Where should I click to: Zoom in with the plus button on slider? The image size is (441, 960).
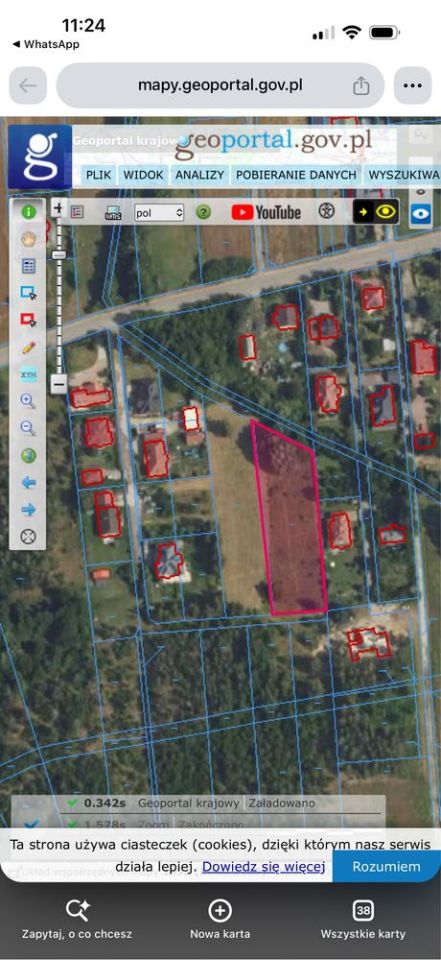[x=58, y=208]
